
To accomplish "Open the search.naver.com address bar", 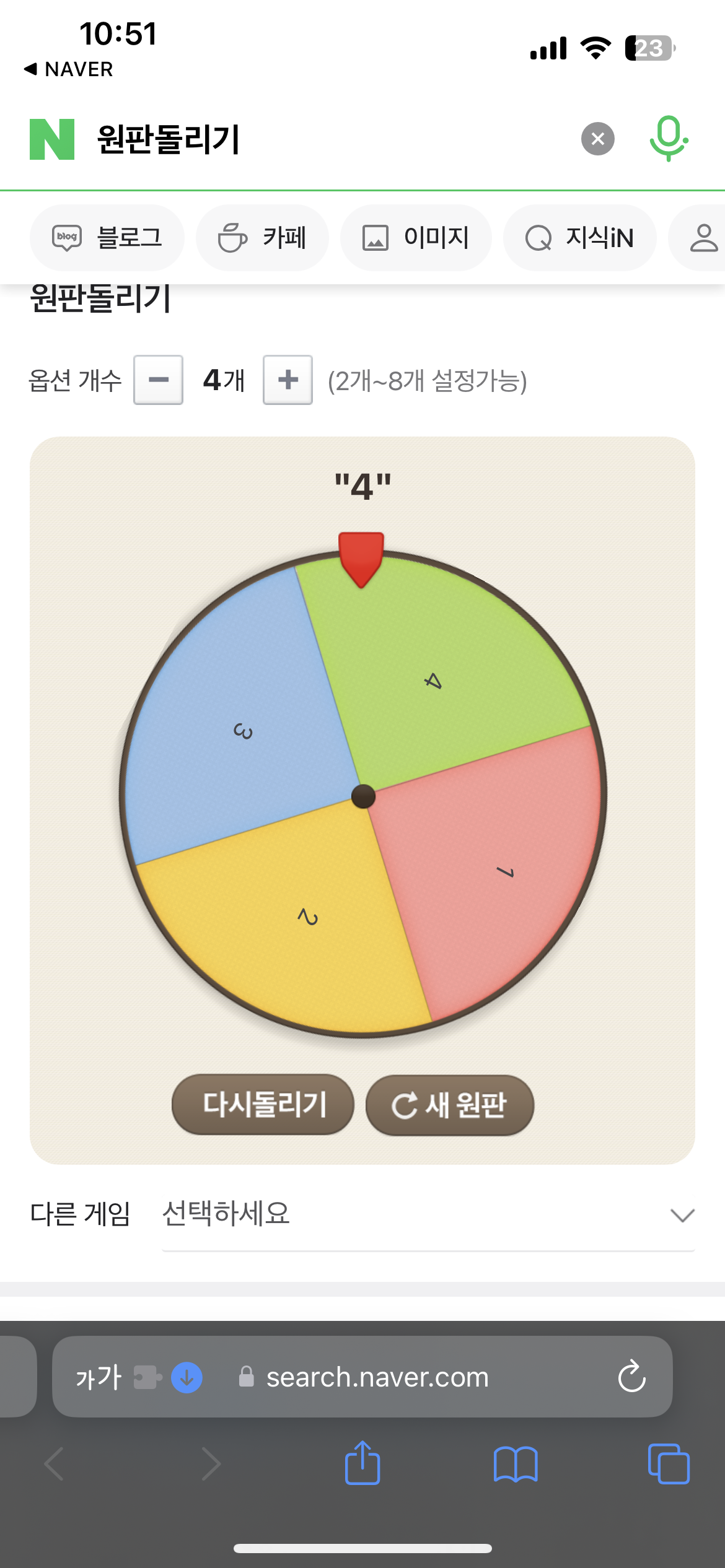I will tap(377, 1377).
